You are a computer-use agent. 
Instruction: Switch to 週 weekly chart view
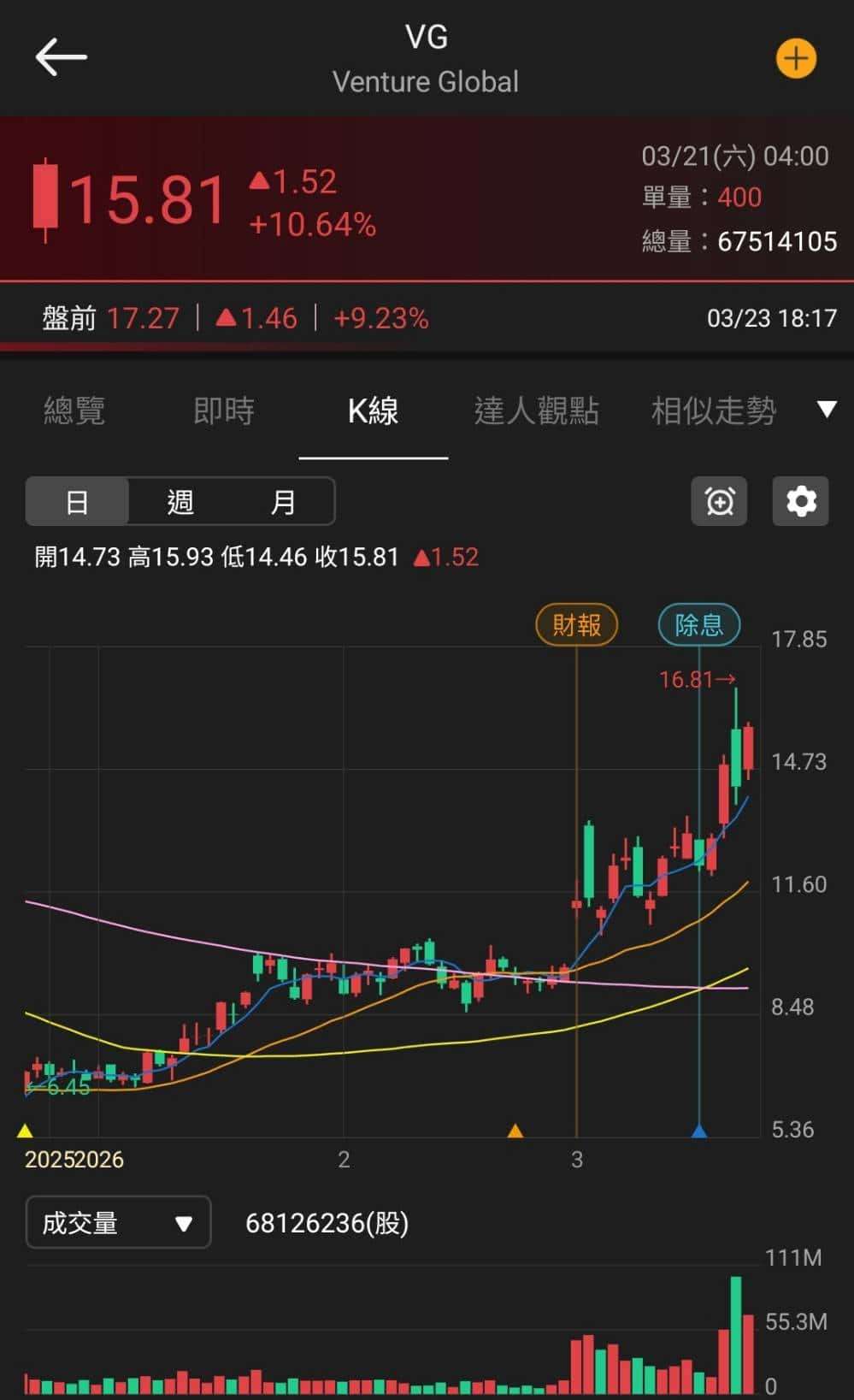pos(180,502)
